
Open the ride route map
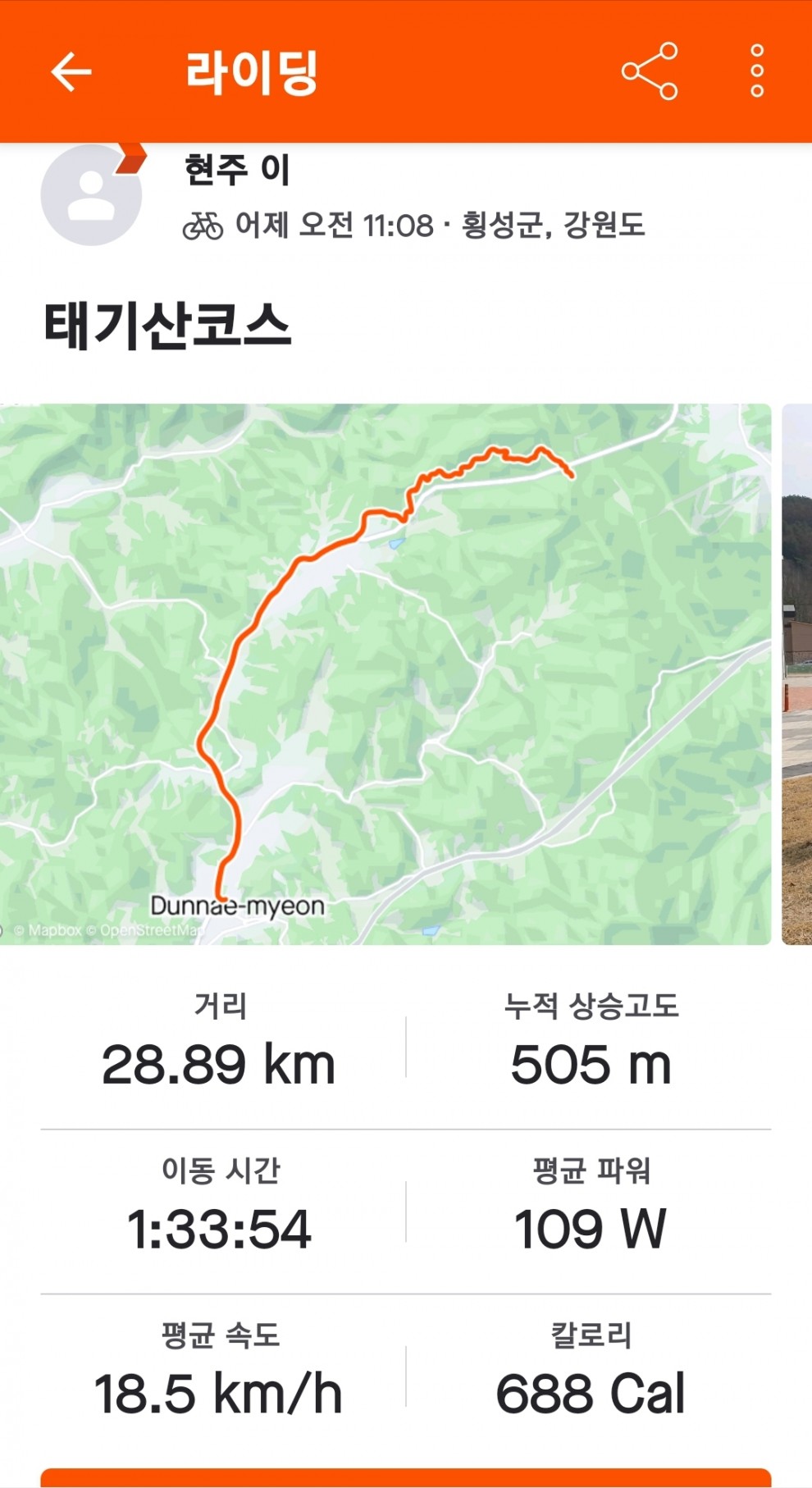pos(385,673)
